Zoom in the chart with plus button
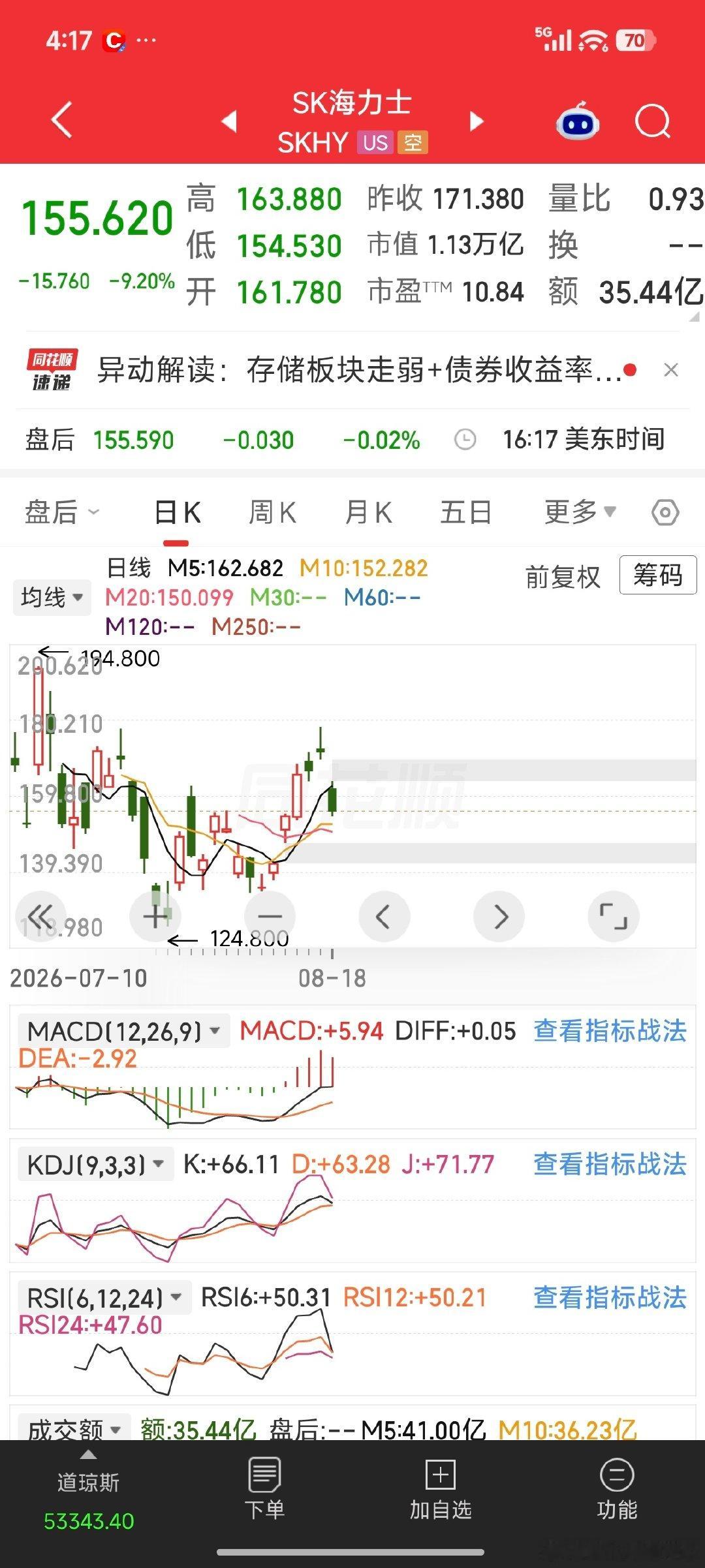This screenshot has width=705, height=1568. [x=155, y=917]
